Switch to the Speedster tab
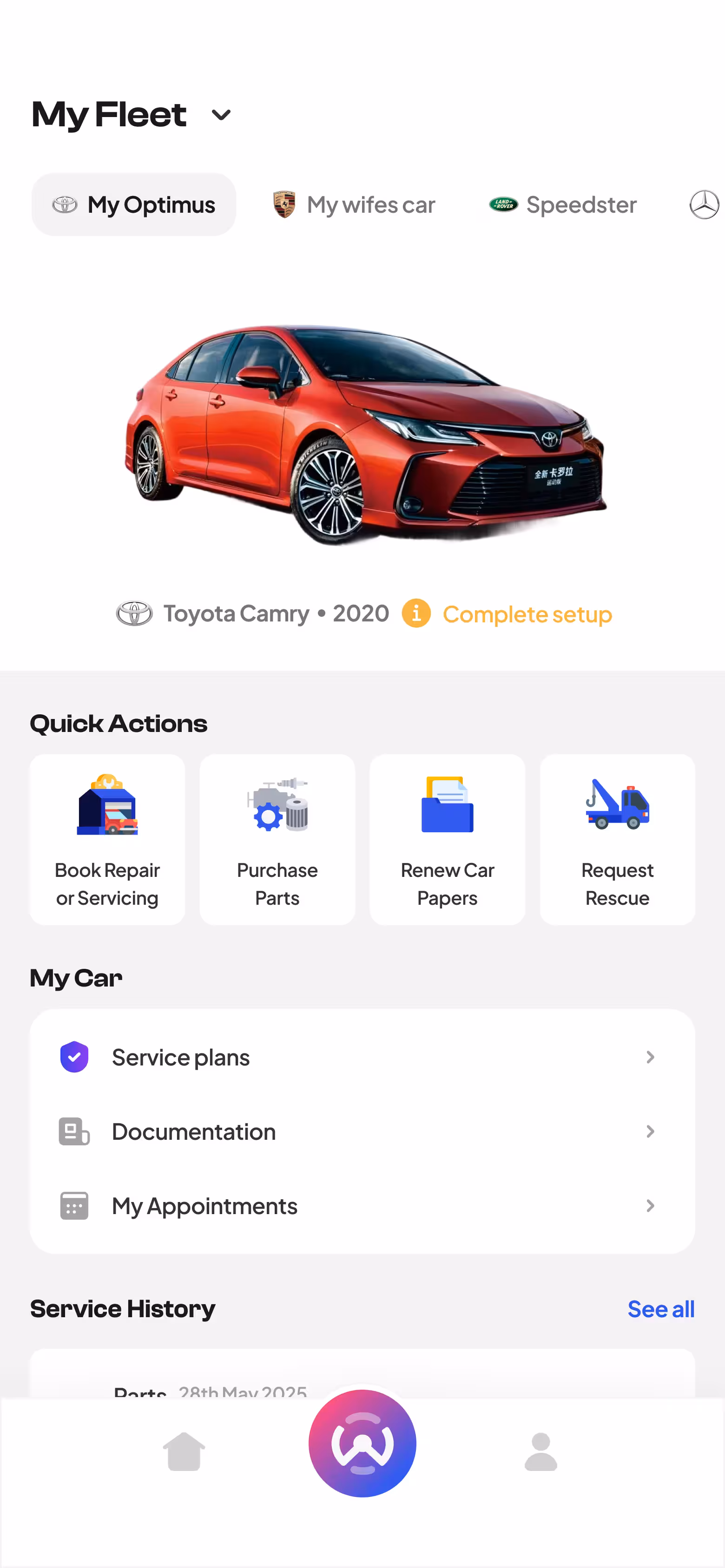 (x=563, y=204)
